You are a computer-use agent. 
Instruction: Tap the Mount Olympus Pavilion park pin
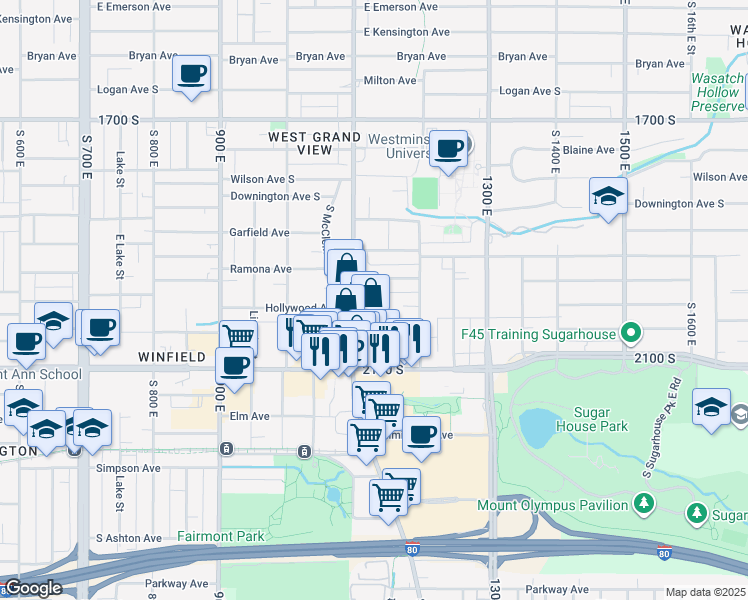pyautogui.click(x=644, y=503)
